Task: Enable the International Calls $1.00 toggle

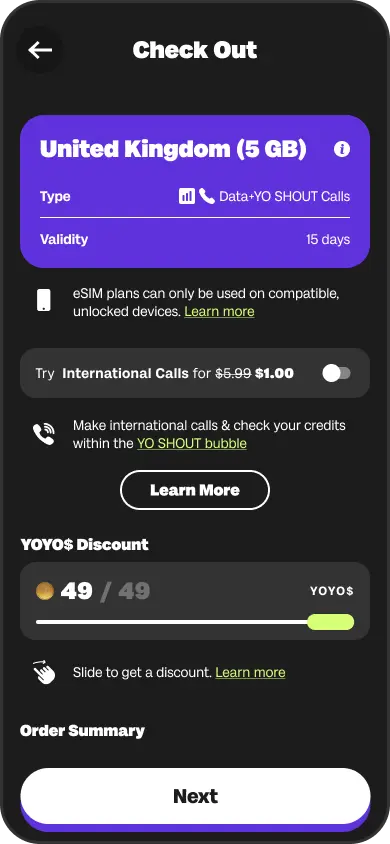Action: (x=336, y=373)
